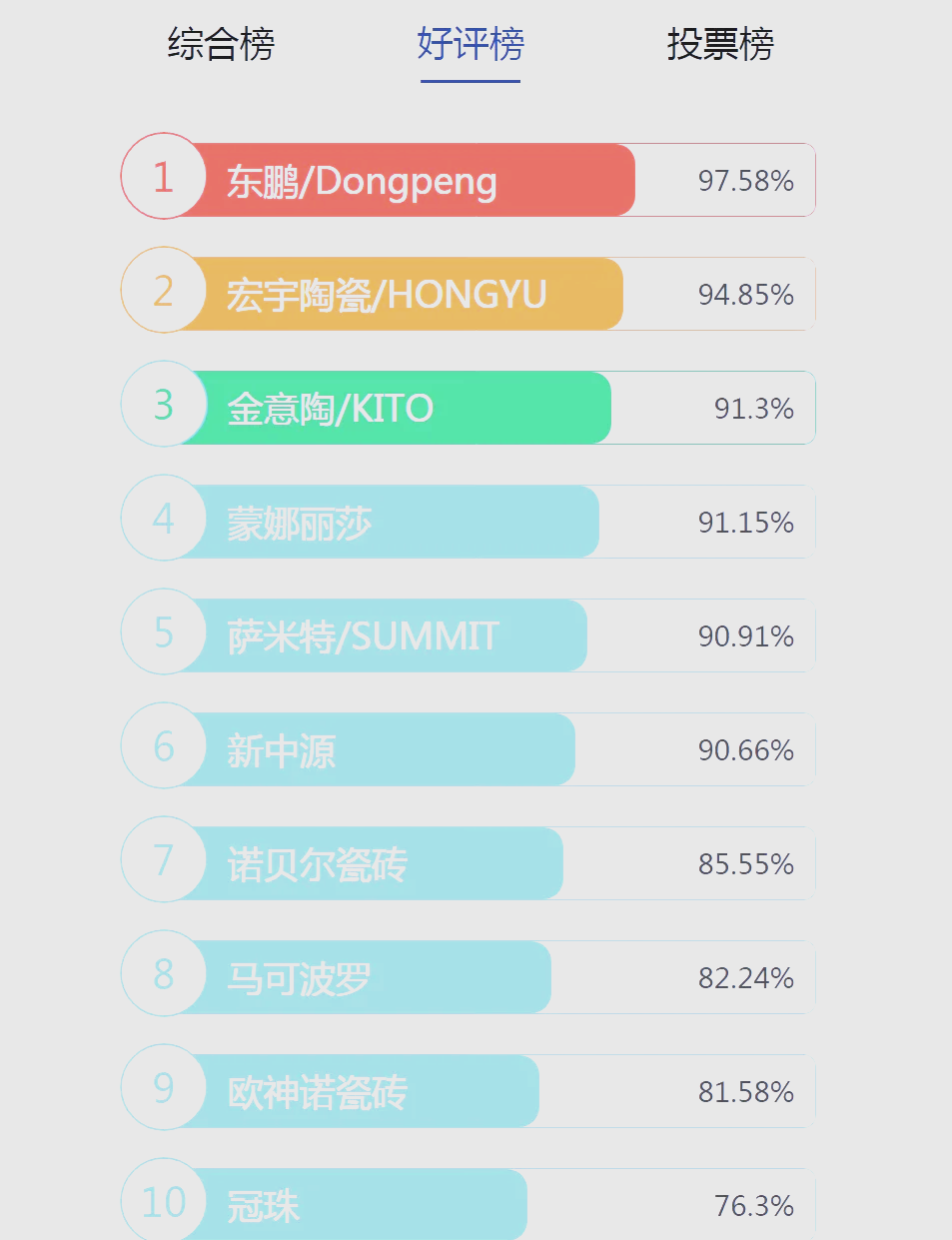Open the 宏宇陶瓷/HONGYU ranking entry

[x=387, y=295]
